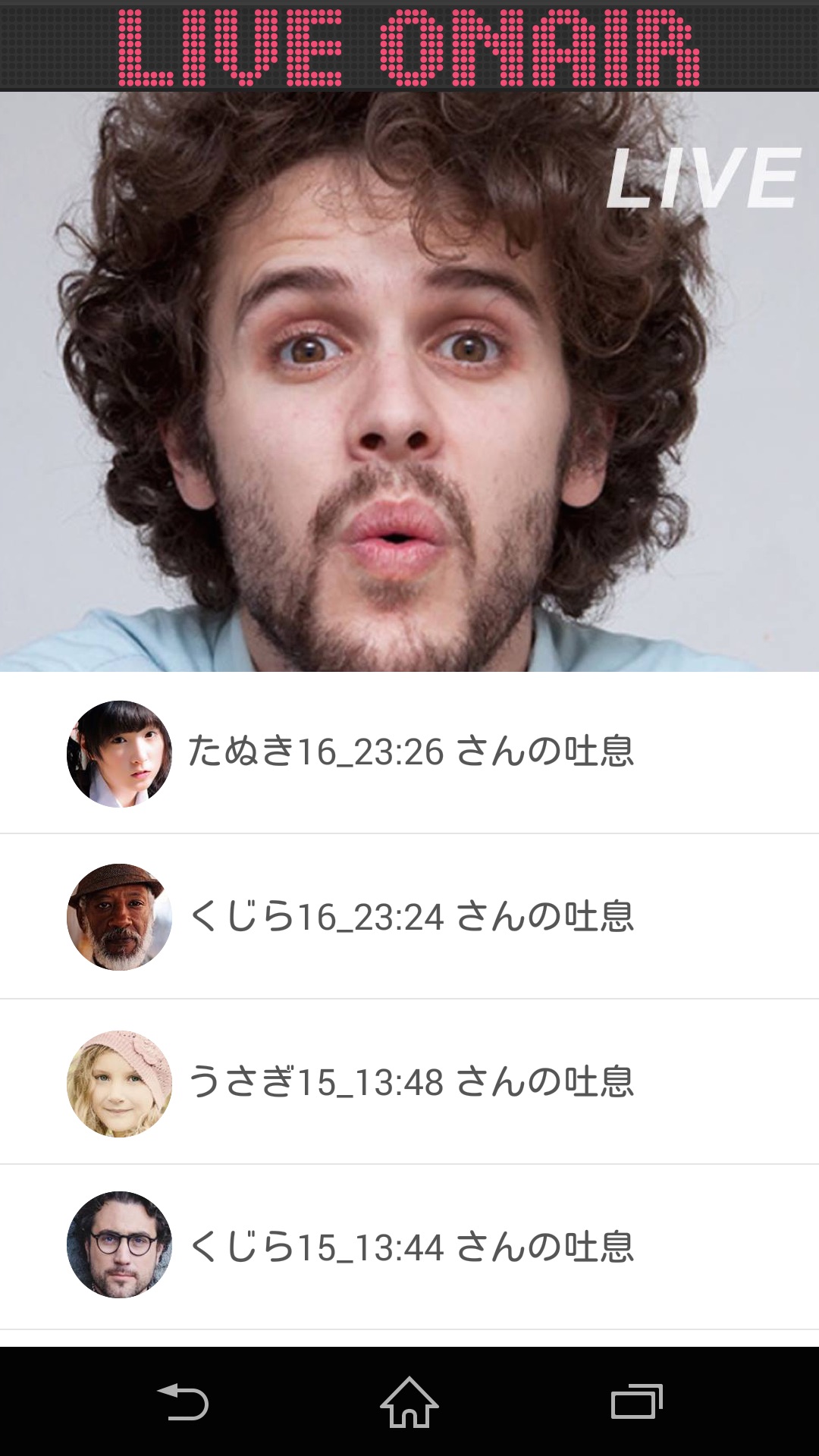Open the live broadcast video
Screen dimensions: 819x1456
(409, 381)
